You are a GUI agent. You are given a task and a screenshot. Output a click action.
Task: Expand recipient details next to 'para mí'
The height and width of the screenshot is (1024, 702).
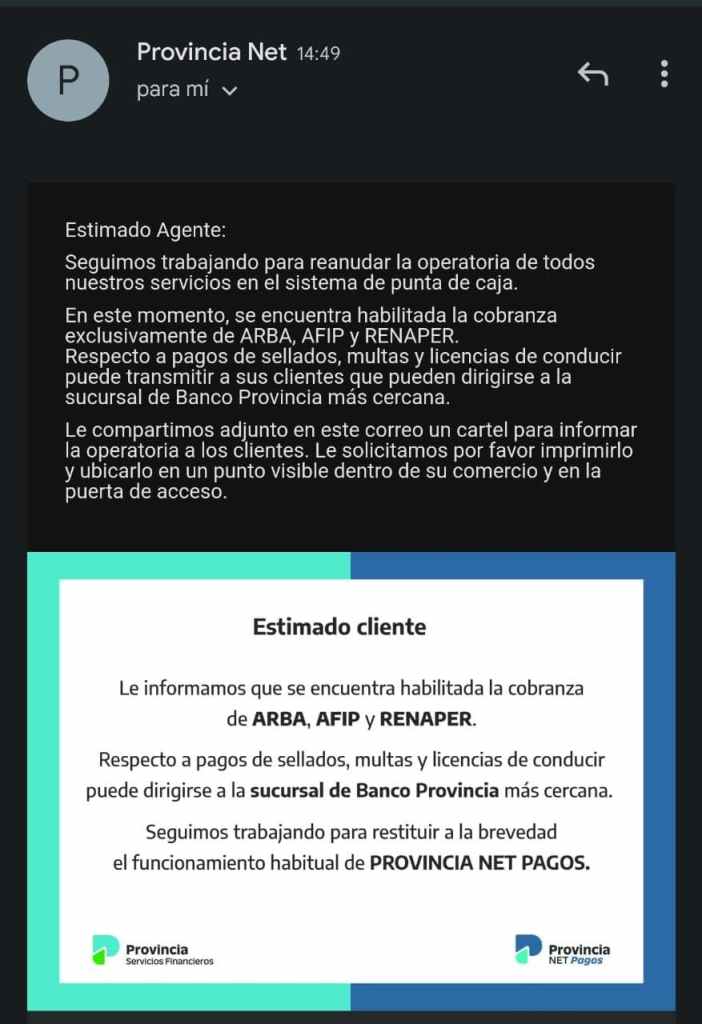(229, 91)
